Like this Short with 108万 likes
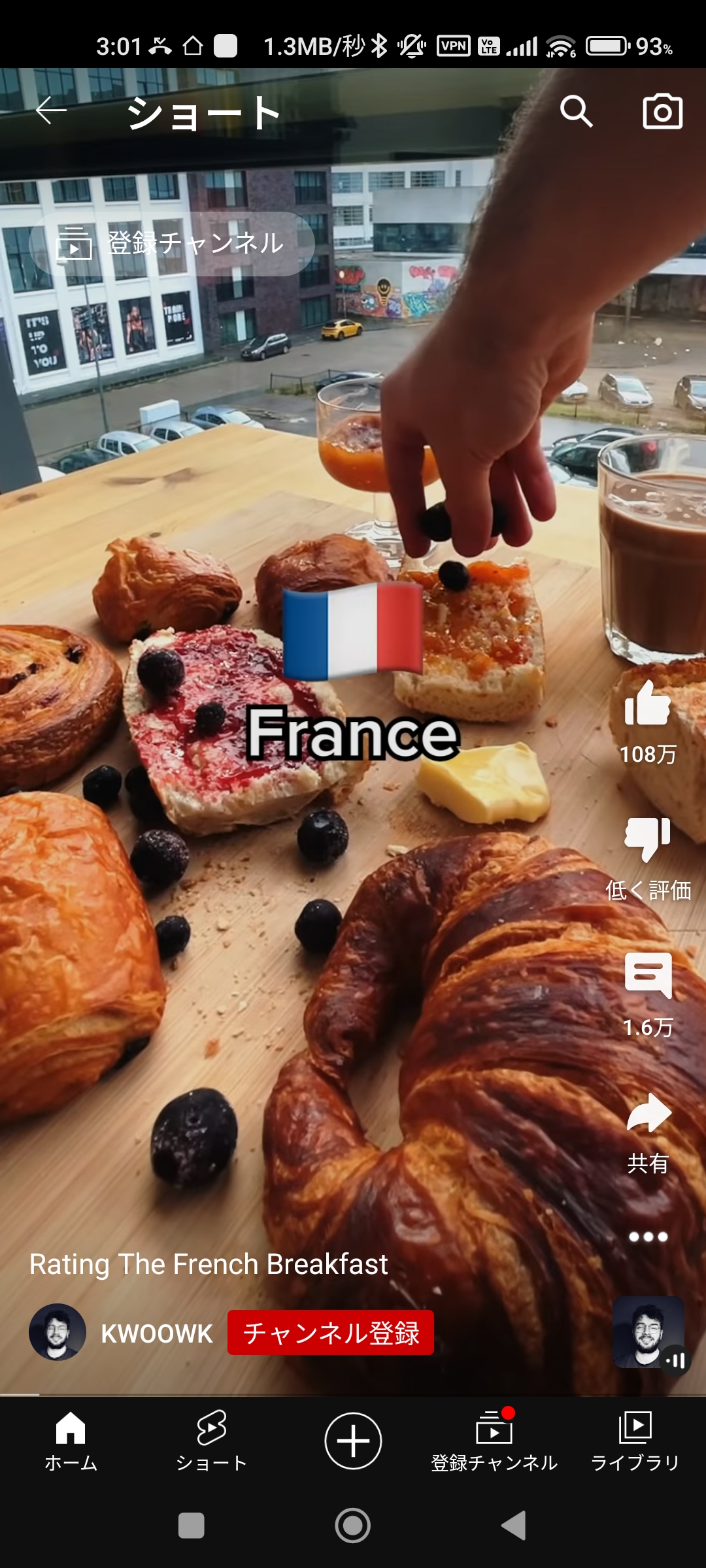Image resolution: width=706 pixels, height=1568 pixels. point(647,706)
